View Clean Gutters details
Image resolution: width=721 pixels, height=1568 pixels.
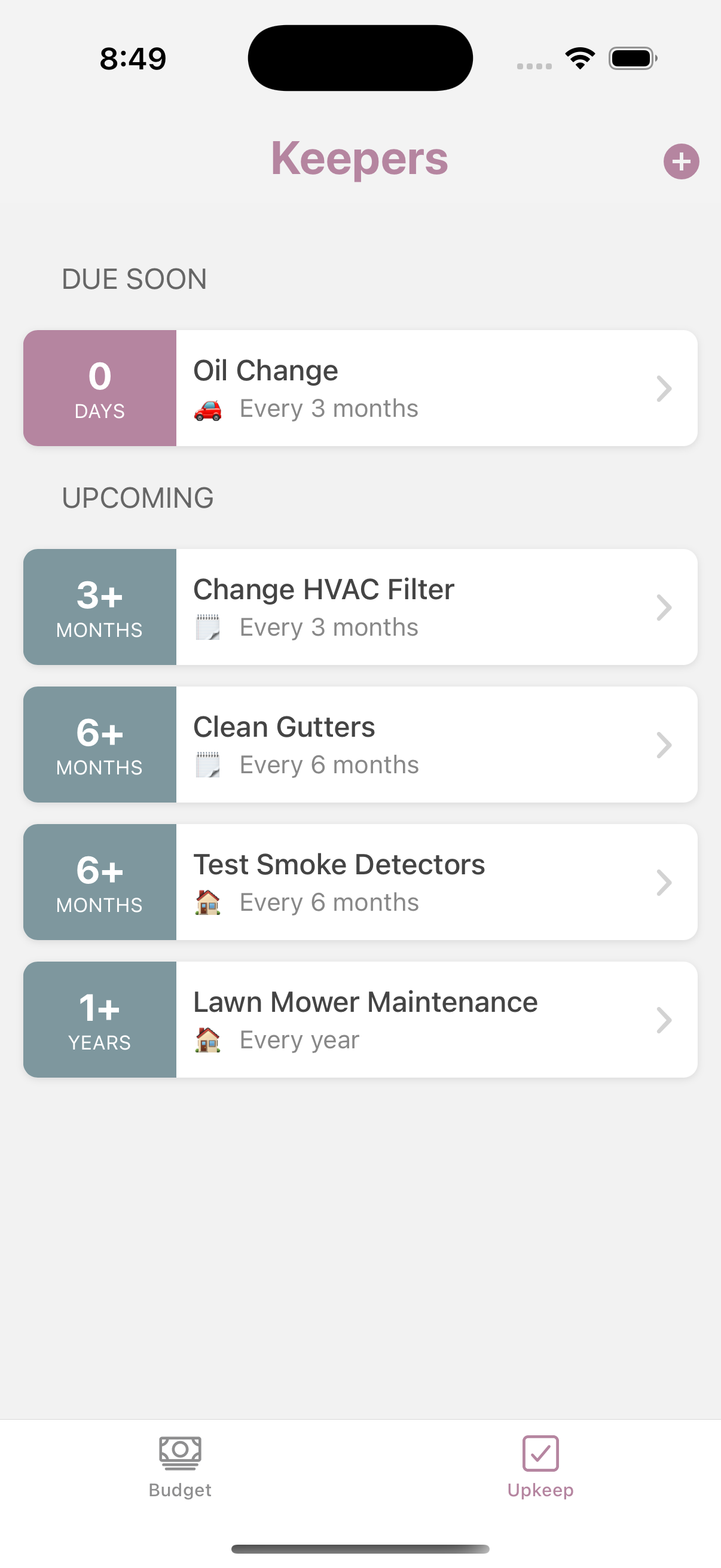pyautogui.click(x=360, y=745)
